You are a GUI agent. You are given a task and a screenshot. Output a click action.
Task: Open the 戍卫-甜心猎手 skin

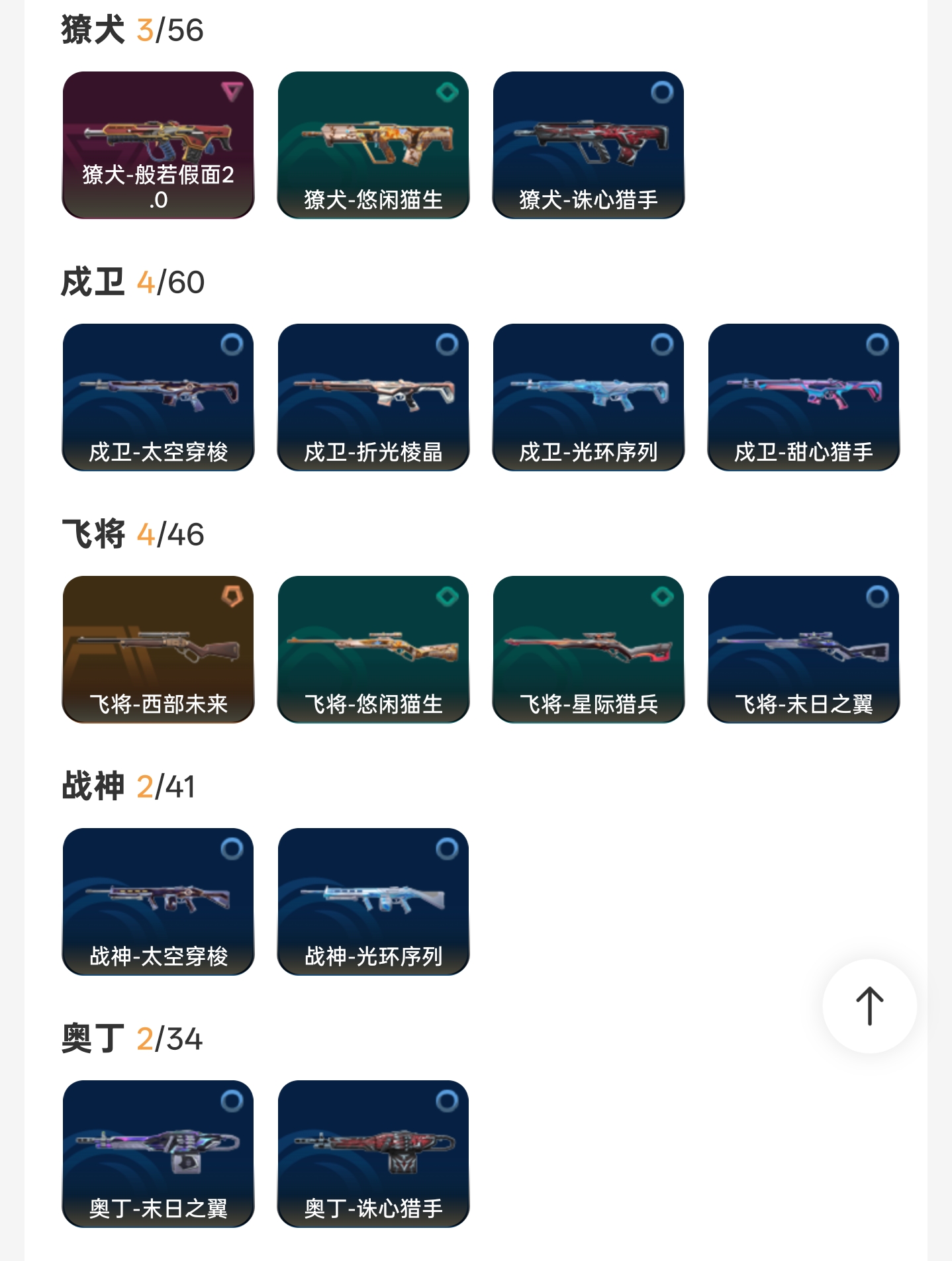pos(804,397)
